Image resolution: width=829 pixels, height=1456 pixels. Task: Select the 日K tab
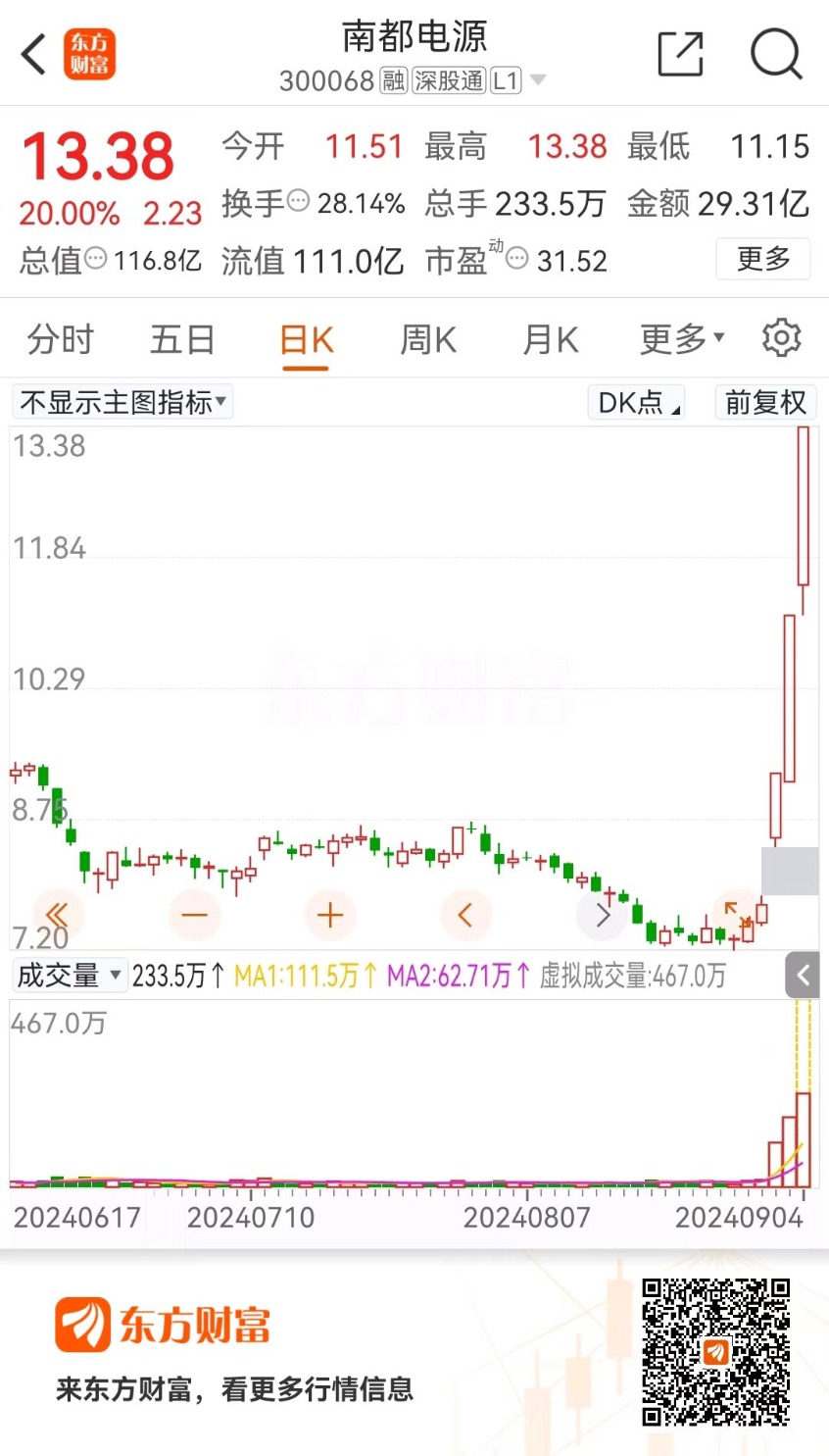[307, 340]
